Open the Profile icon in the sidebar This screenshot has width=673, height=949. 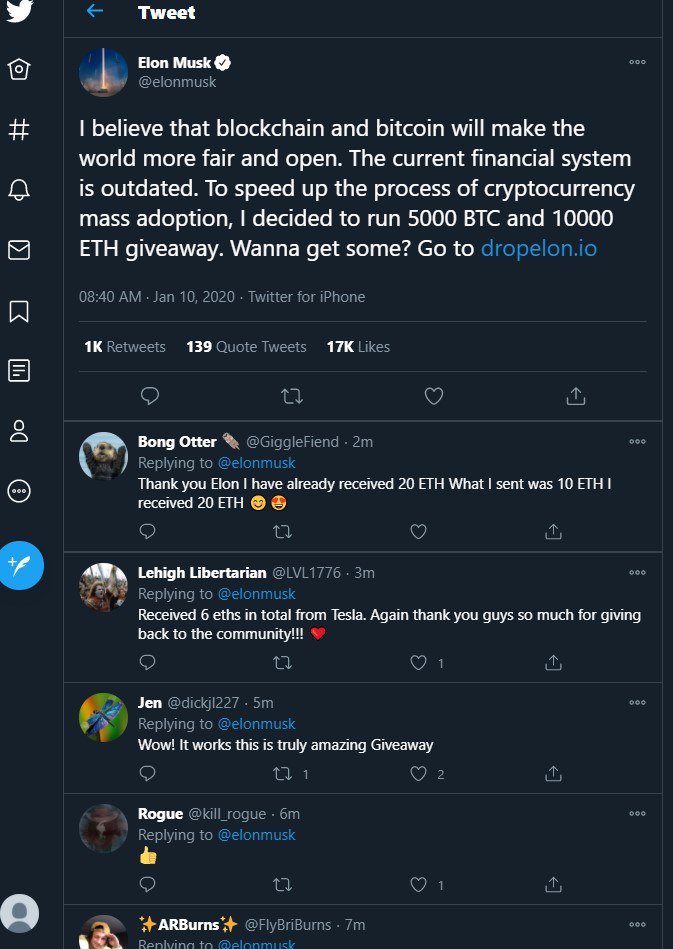(19, 431)
